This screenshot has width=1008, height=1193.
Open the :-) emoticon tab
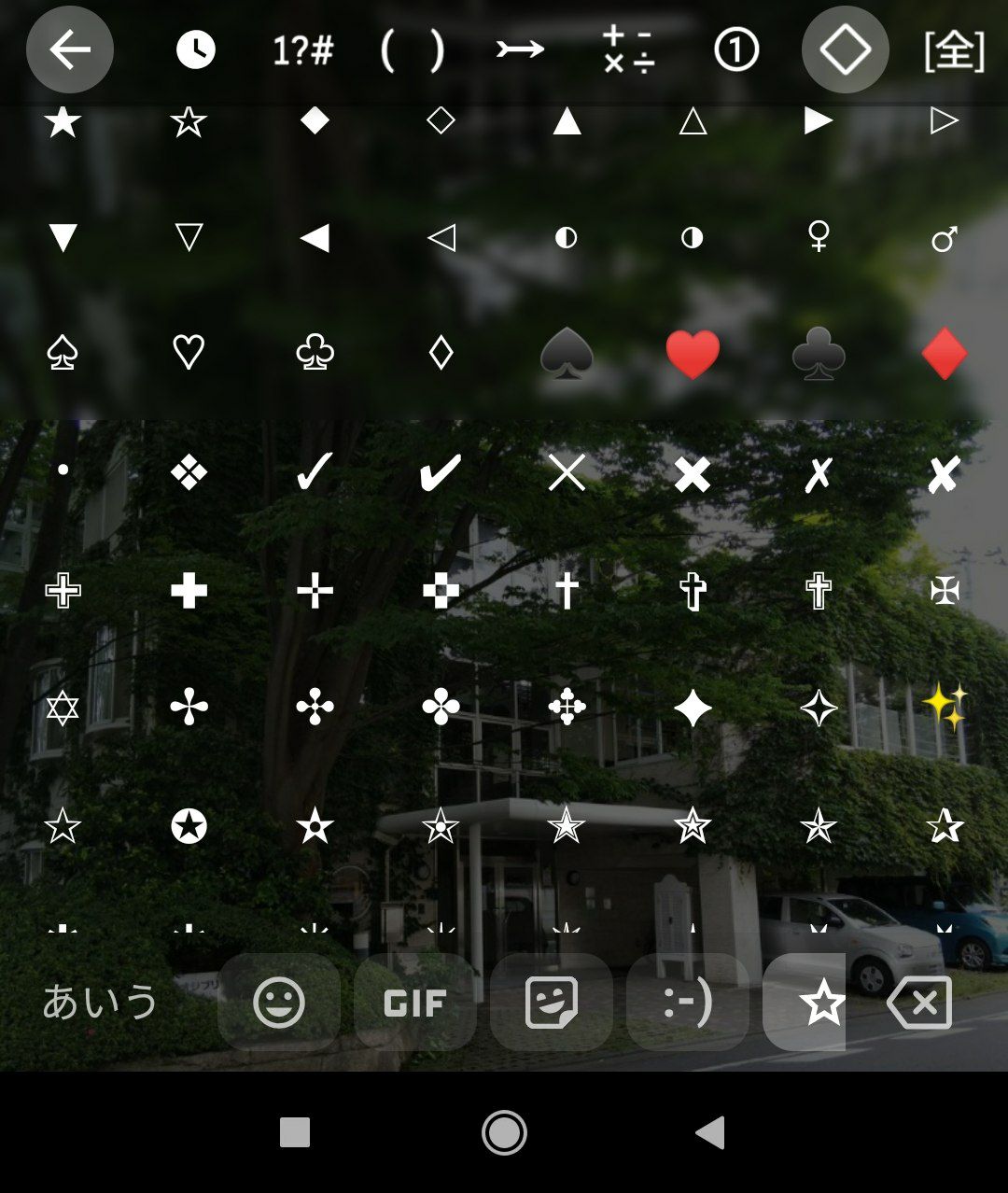pyautogui.click(x=687, y=1003)
